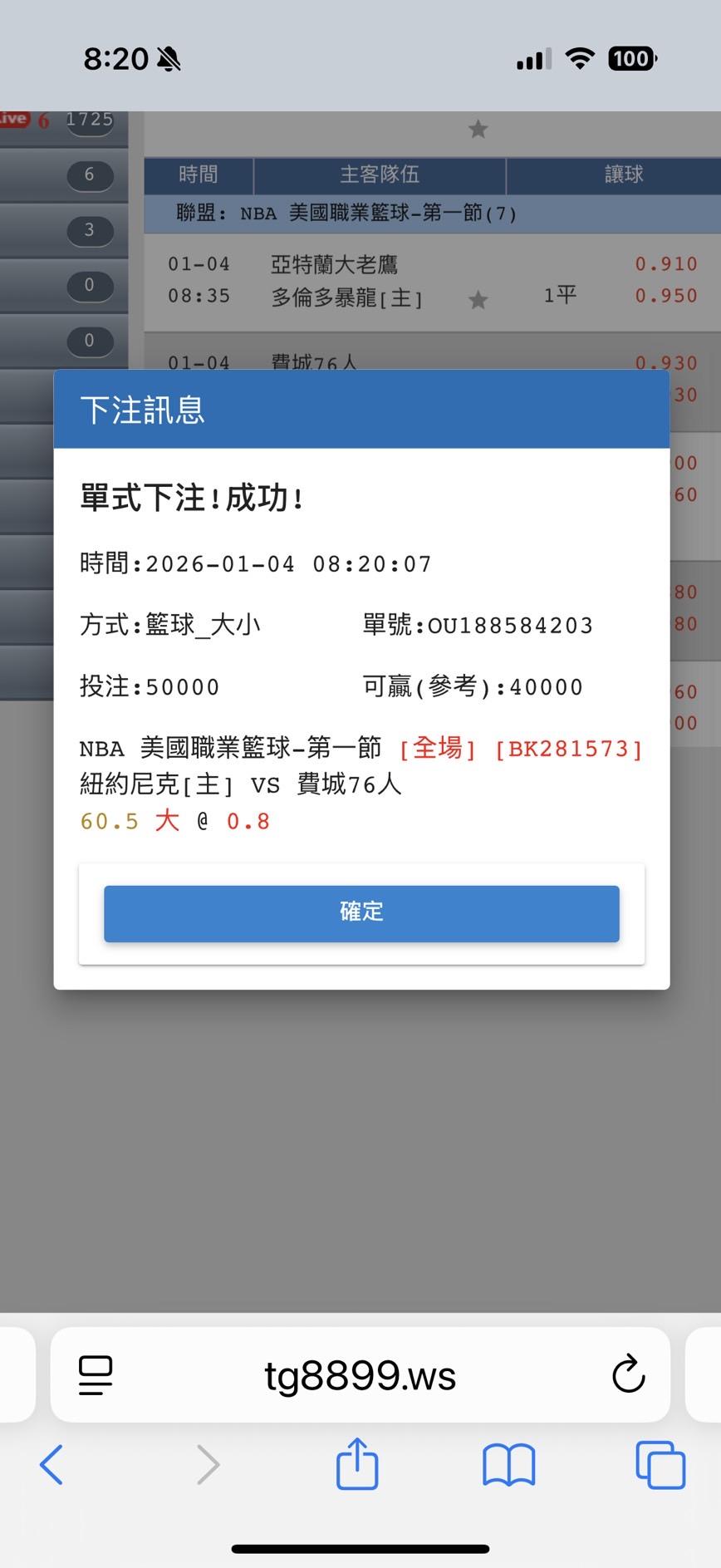Show all open Safari tabs
This screenshot has width=721, height=1568.
click(x=660, y=1464)
